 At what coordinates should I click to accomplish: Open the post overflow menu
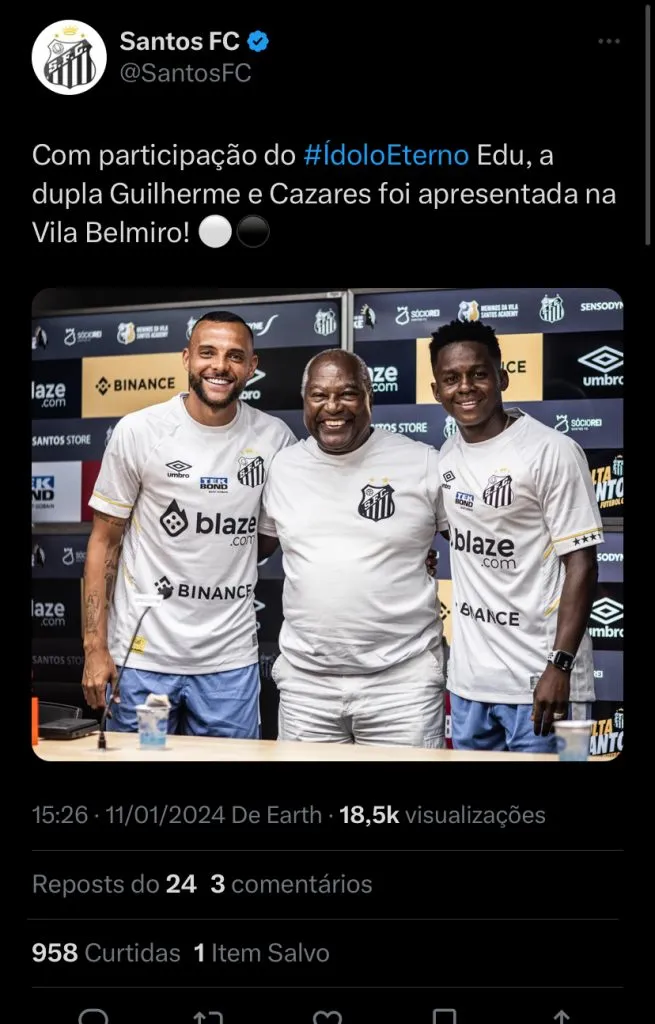pyautogui.click(x=608, y=42)
